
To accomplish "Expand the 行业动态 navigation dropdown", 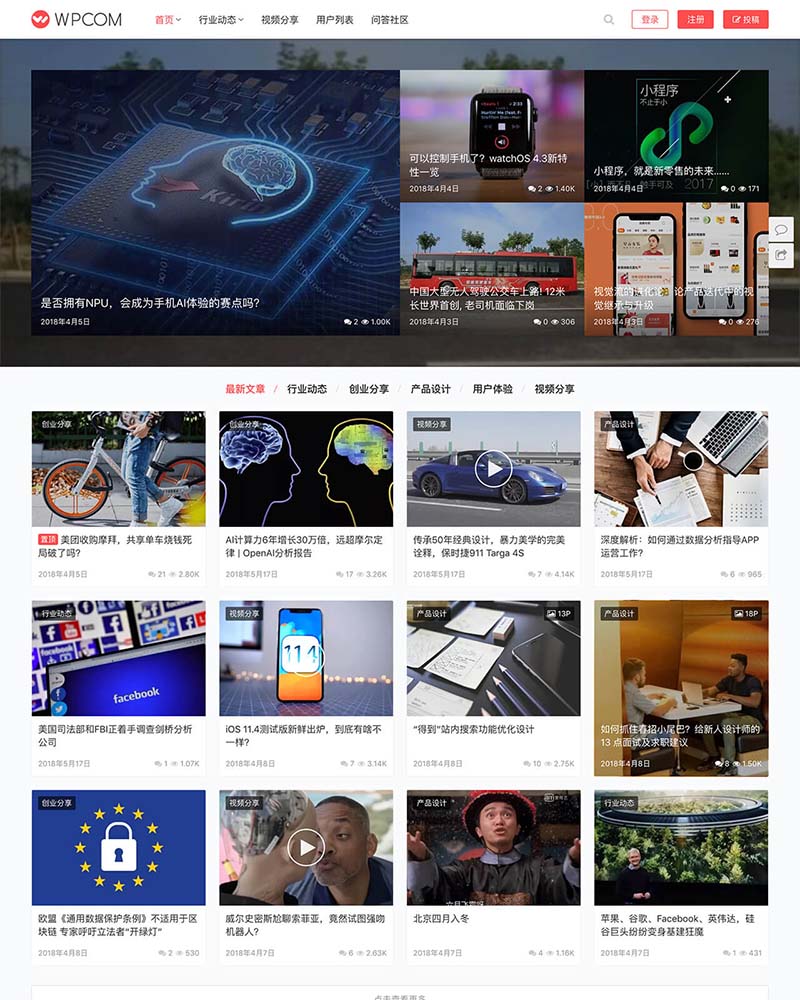I will coord(221,19).
